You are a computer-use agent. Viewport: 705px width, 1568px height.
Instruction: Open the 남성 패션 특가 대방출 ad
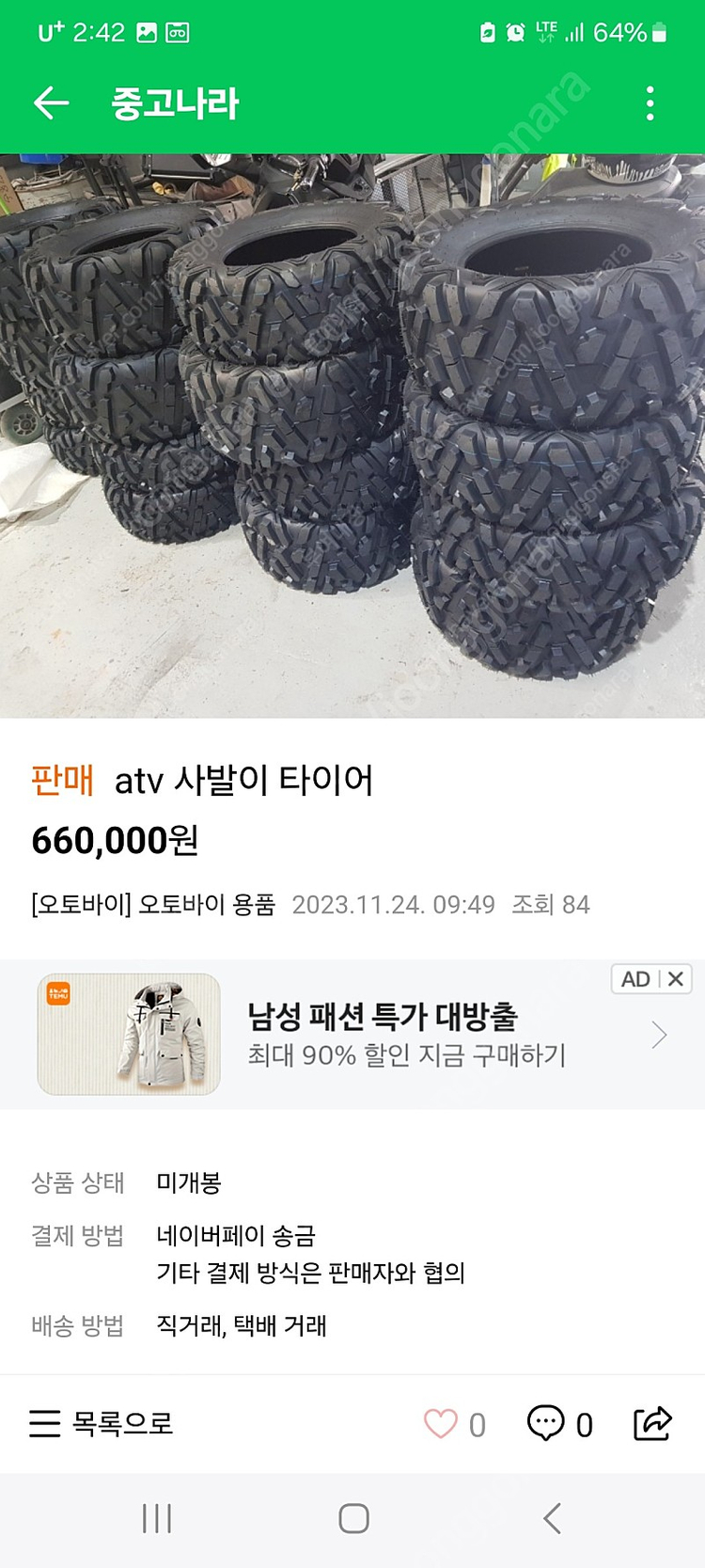tap(382, 1035)
